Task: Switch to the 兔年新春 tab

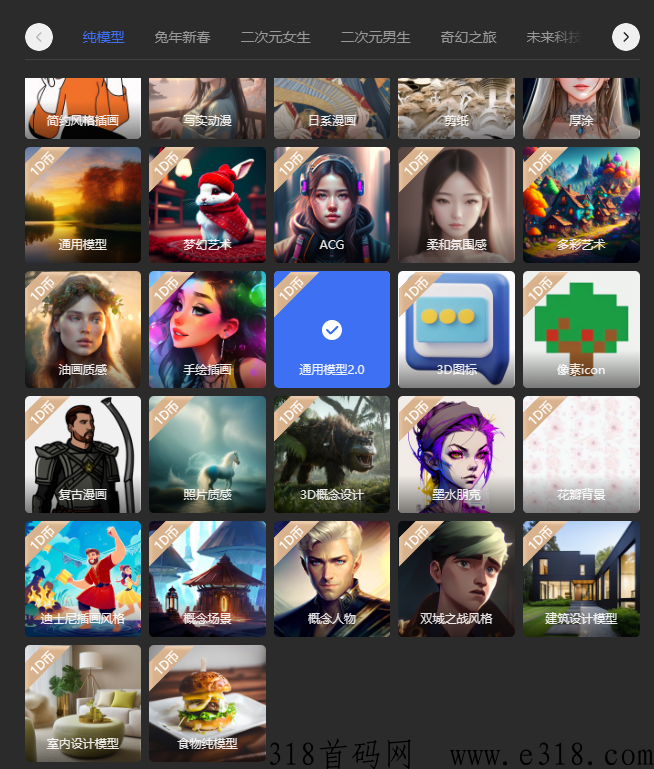Action: 182,38
